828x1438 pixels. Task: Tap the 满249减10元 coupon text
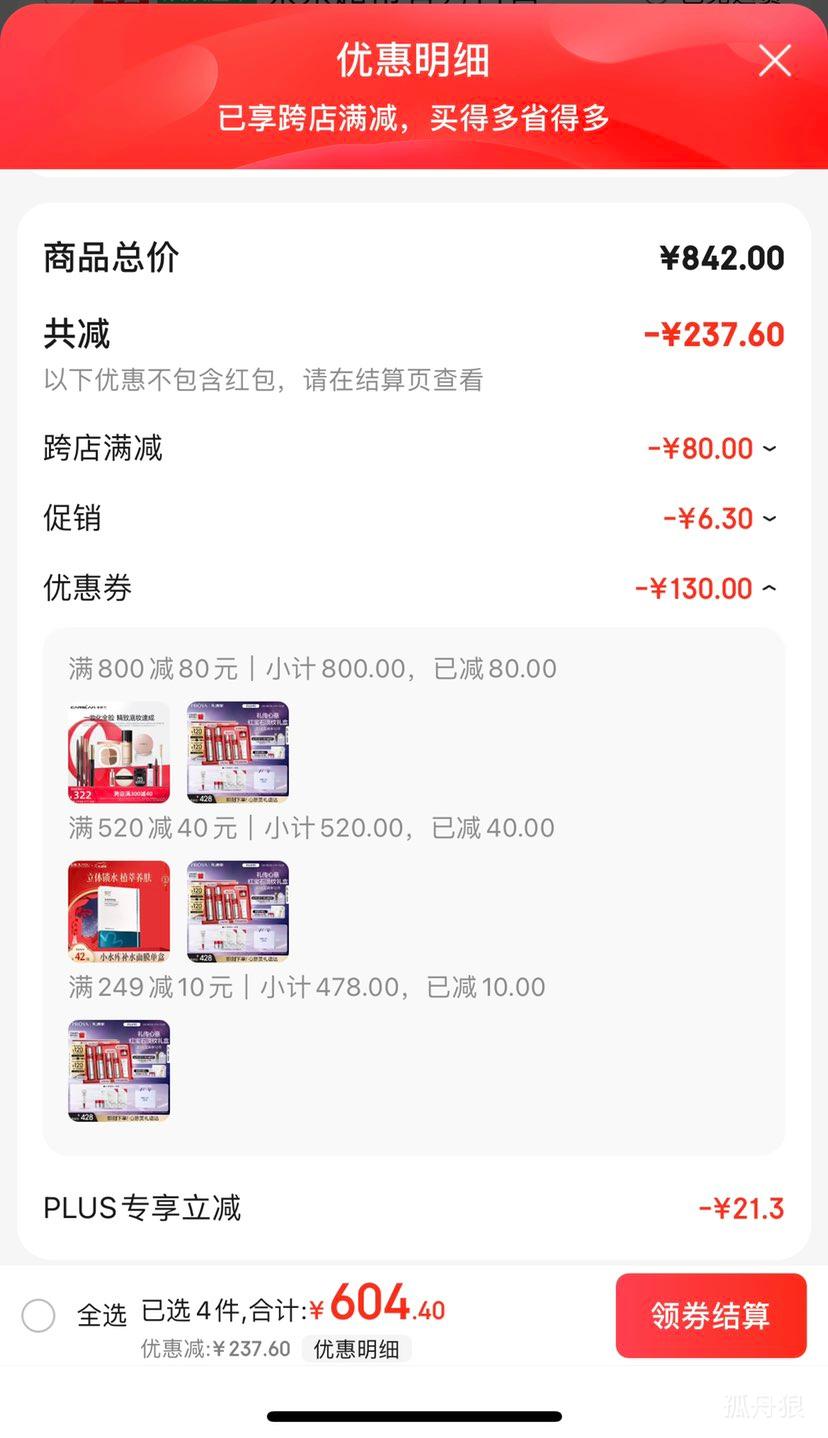[x=300, y=986]
